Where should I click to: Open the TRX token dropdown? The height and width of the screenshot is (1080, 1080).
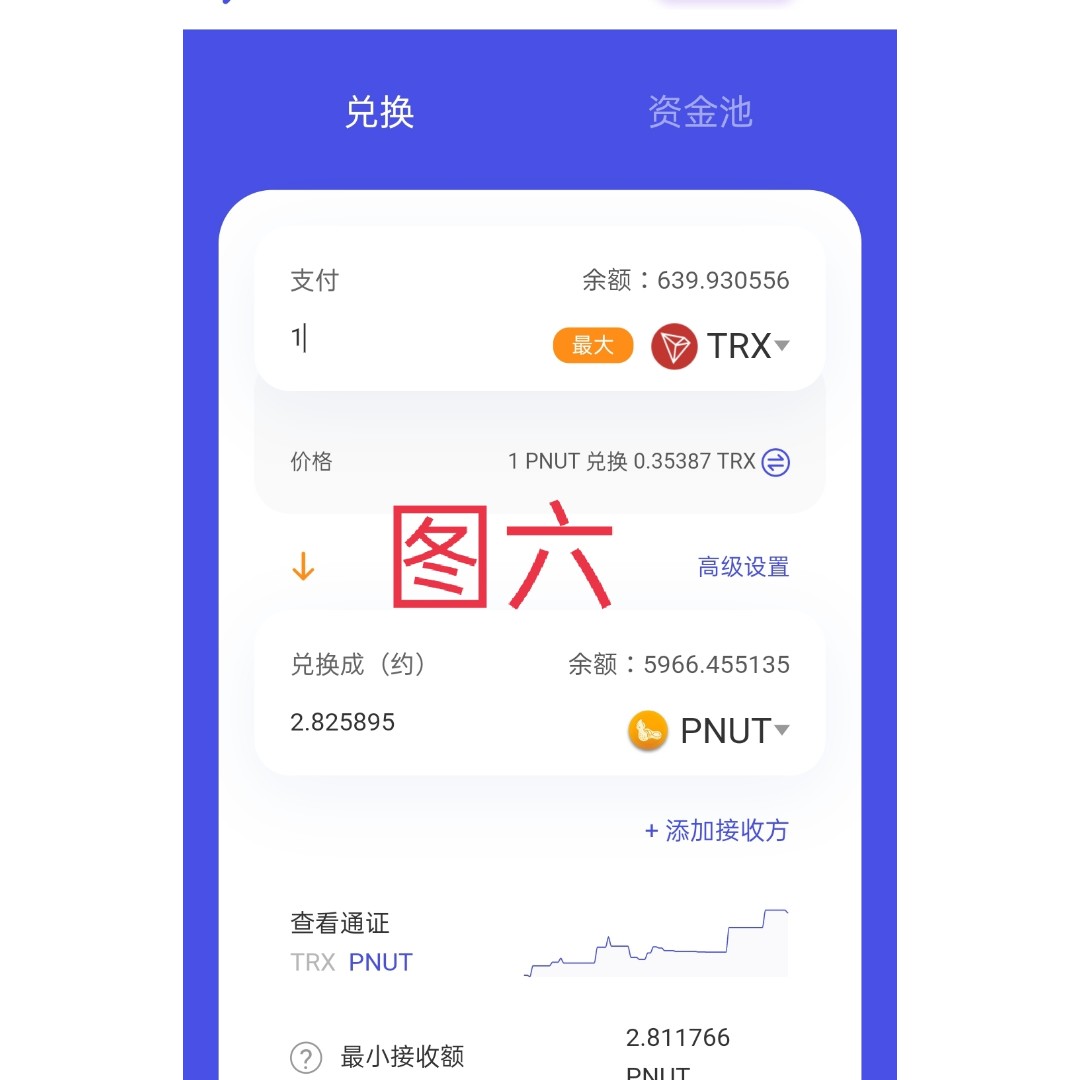[722, 346]
